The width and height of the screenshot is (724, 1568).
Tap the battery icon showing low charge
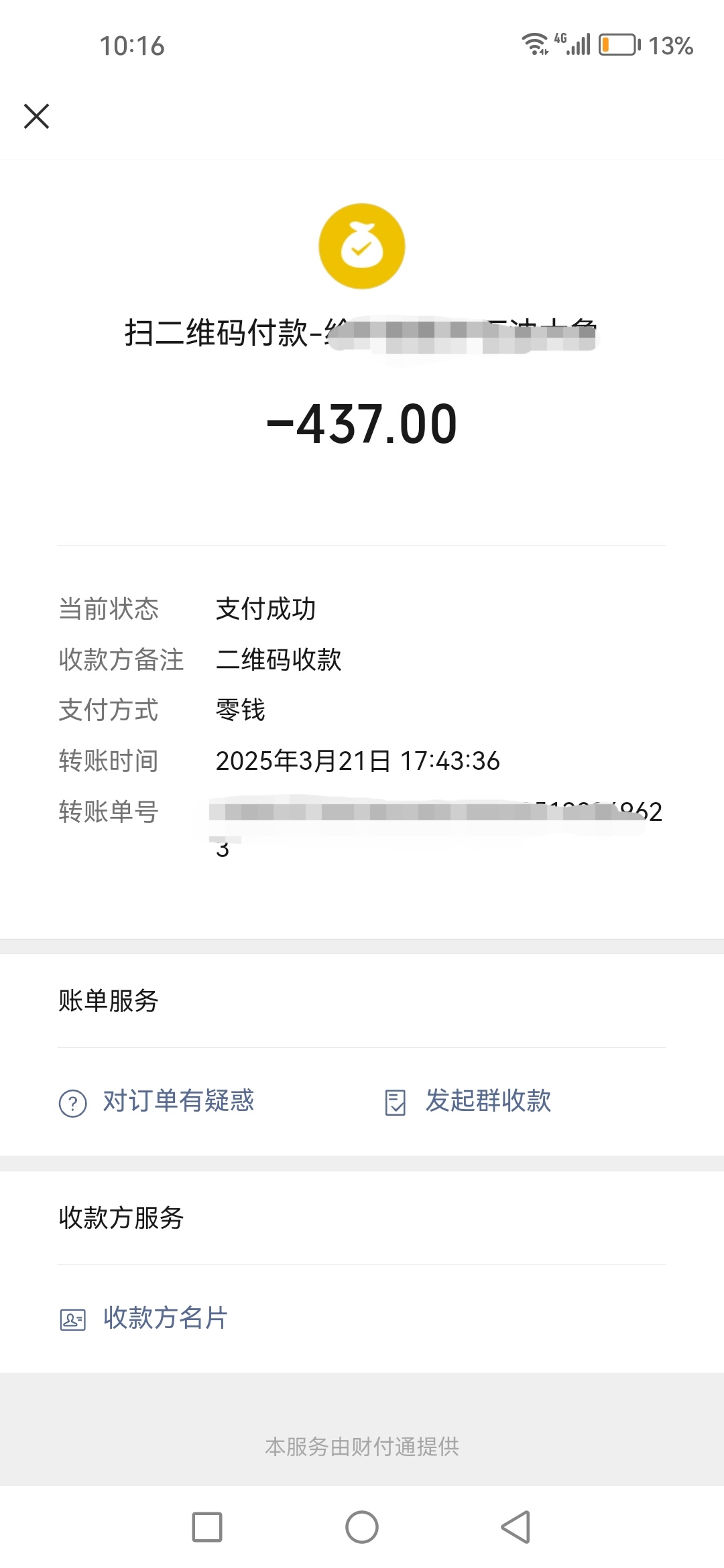coord(617,44)
